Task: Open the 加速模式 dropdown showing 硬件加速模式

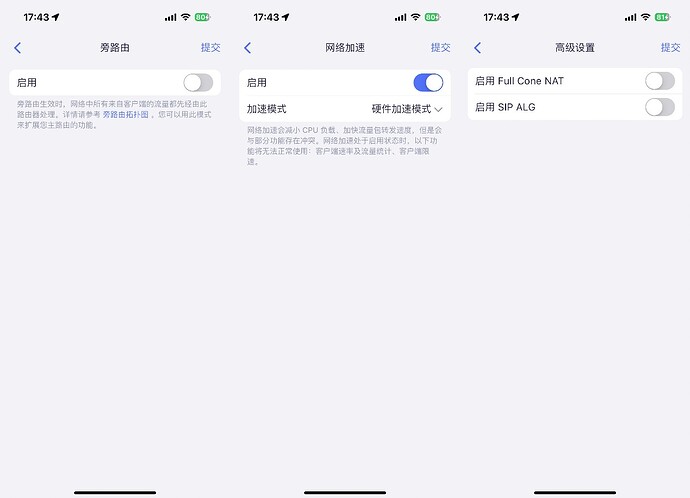Action: click(x=406, y=108)
